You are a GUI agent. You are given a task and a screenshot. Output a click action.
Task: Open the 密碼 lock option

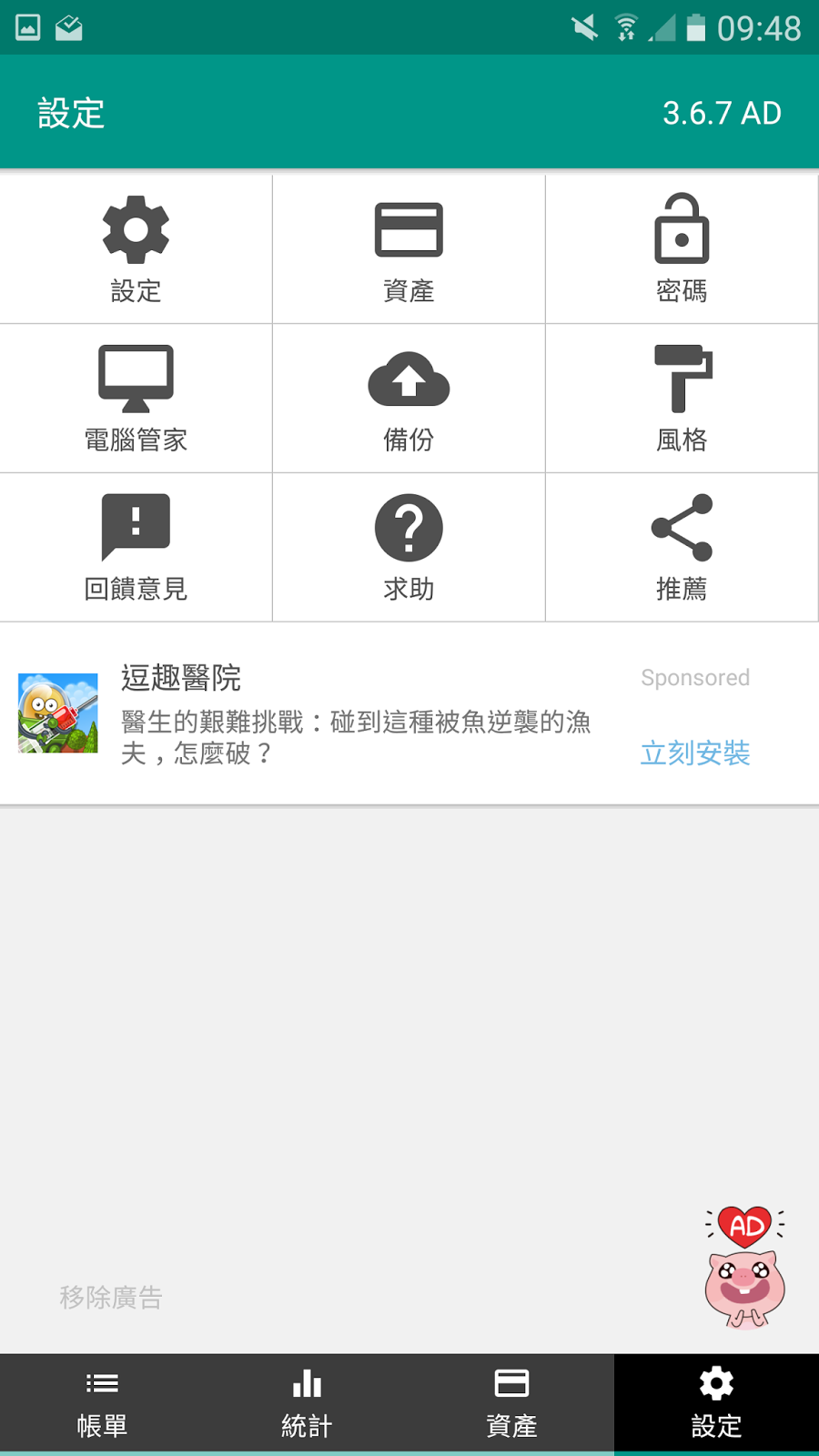(682, 248)
